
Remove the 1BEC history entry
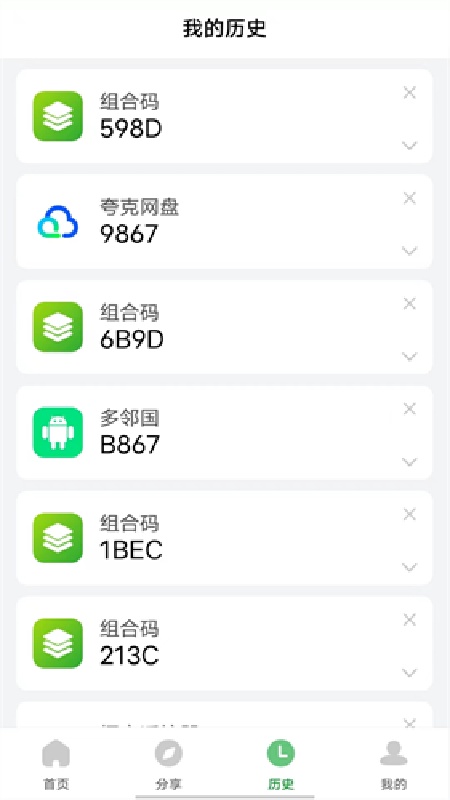pyautogui.click(x=409, y=515)
